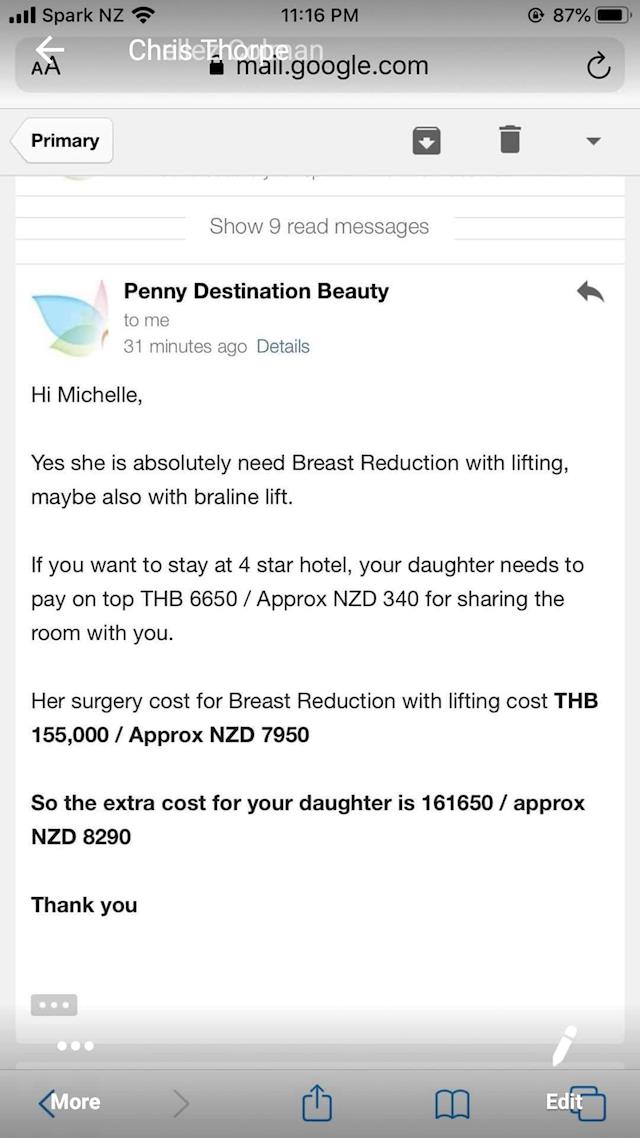Reply to Penny Destination Beauty

tap(590, 292)
